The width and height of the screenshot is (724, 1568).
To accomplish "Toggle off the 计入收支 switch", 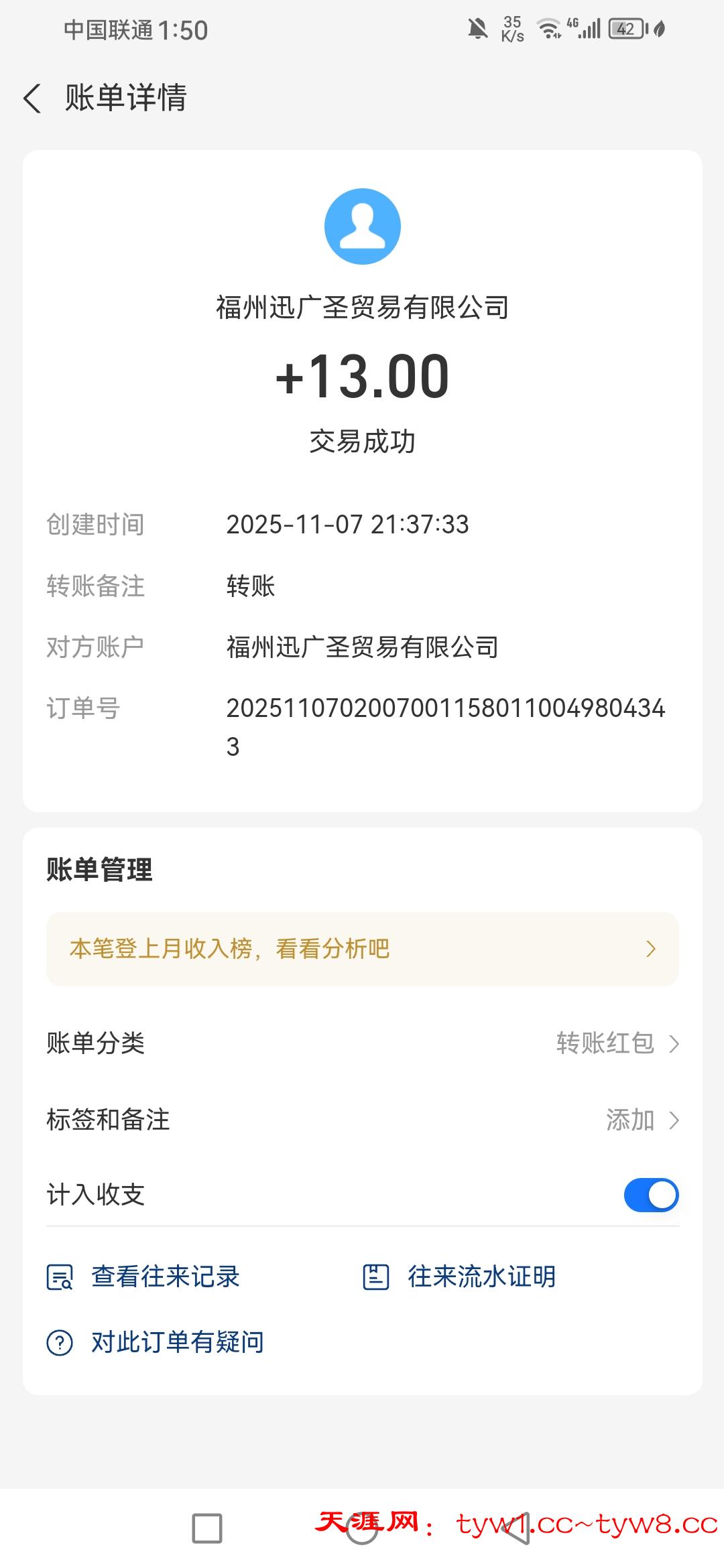I will pos(651,1195).
